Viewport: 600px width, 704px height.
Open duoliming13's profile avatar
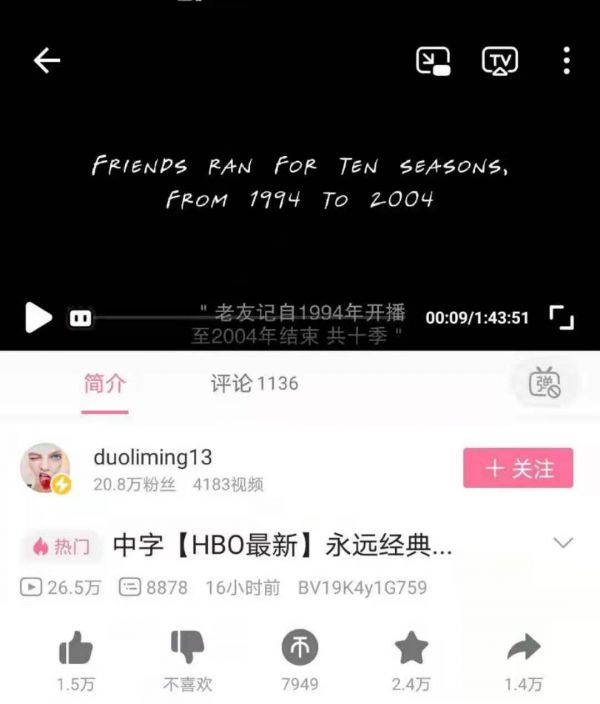[46, 468]
